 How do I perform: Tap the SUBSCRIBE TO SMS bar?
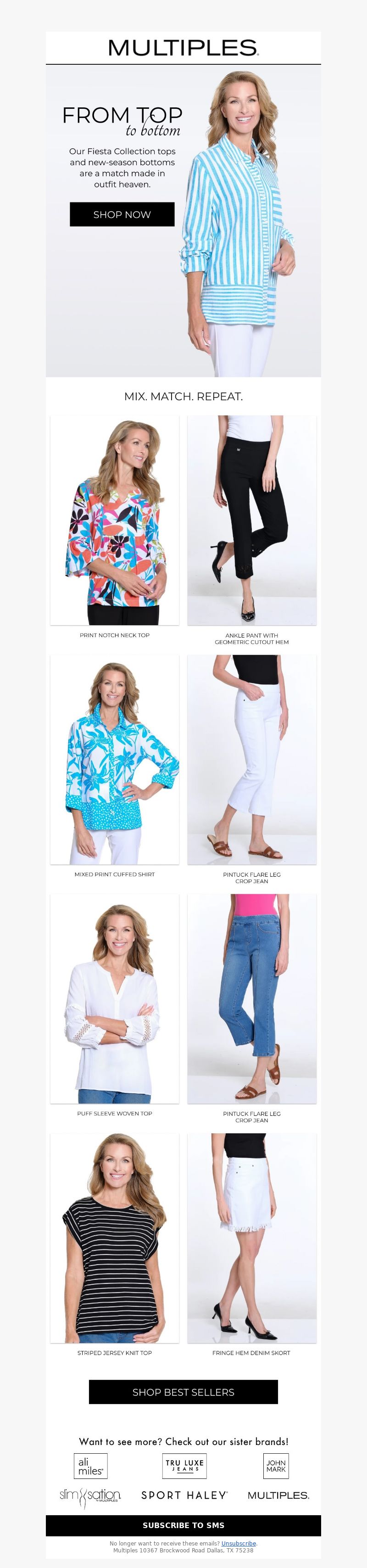point(183,1525)
